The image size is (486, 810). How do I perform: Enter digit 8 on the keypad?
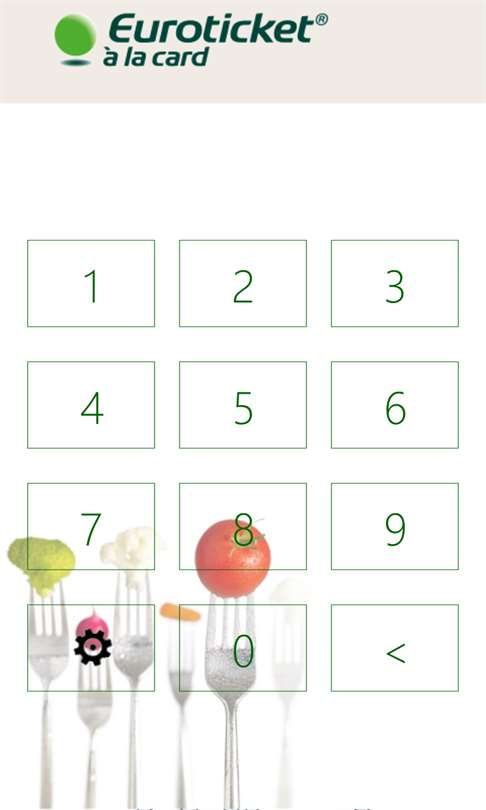243,526
